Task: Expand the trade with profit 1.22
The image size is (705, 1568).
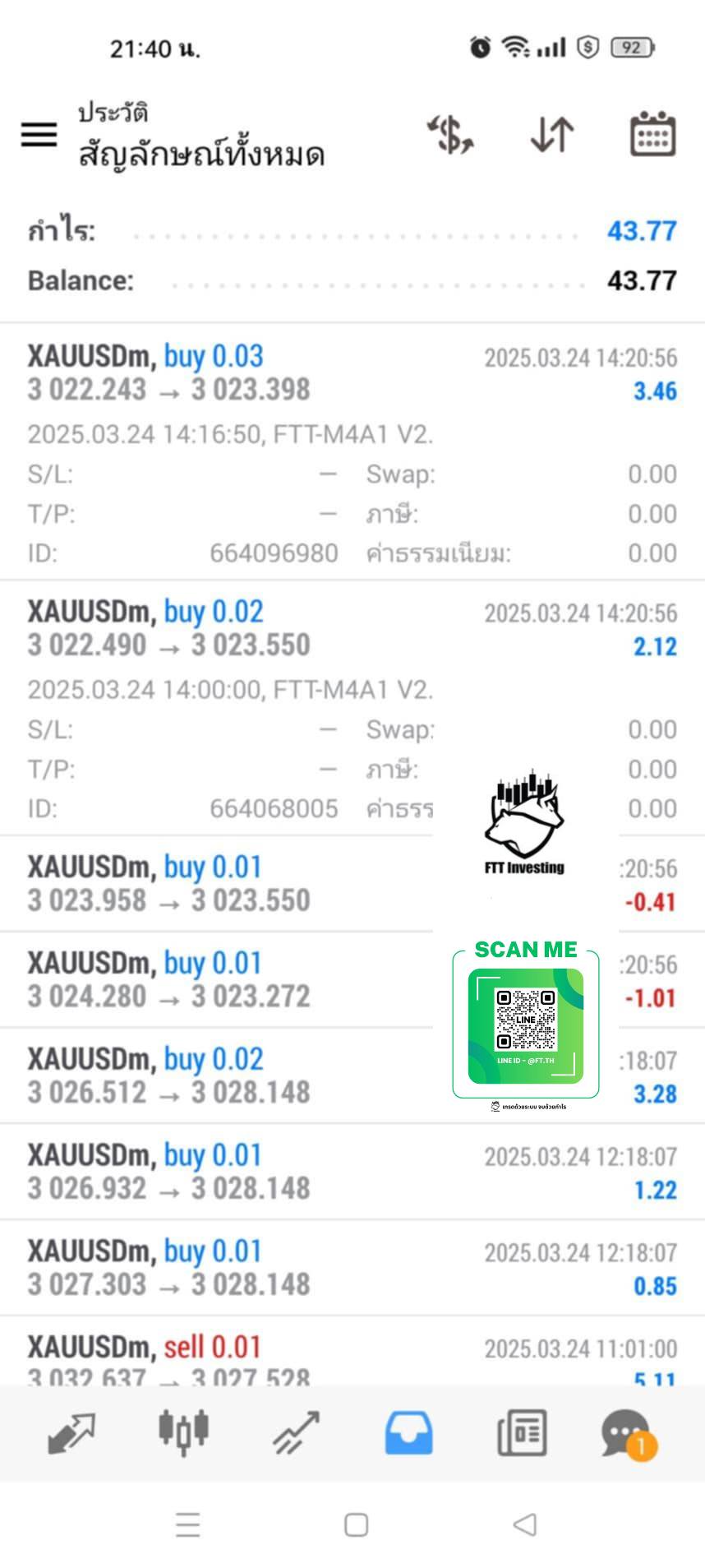Action: tap(352, 1172)
